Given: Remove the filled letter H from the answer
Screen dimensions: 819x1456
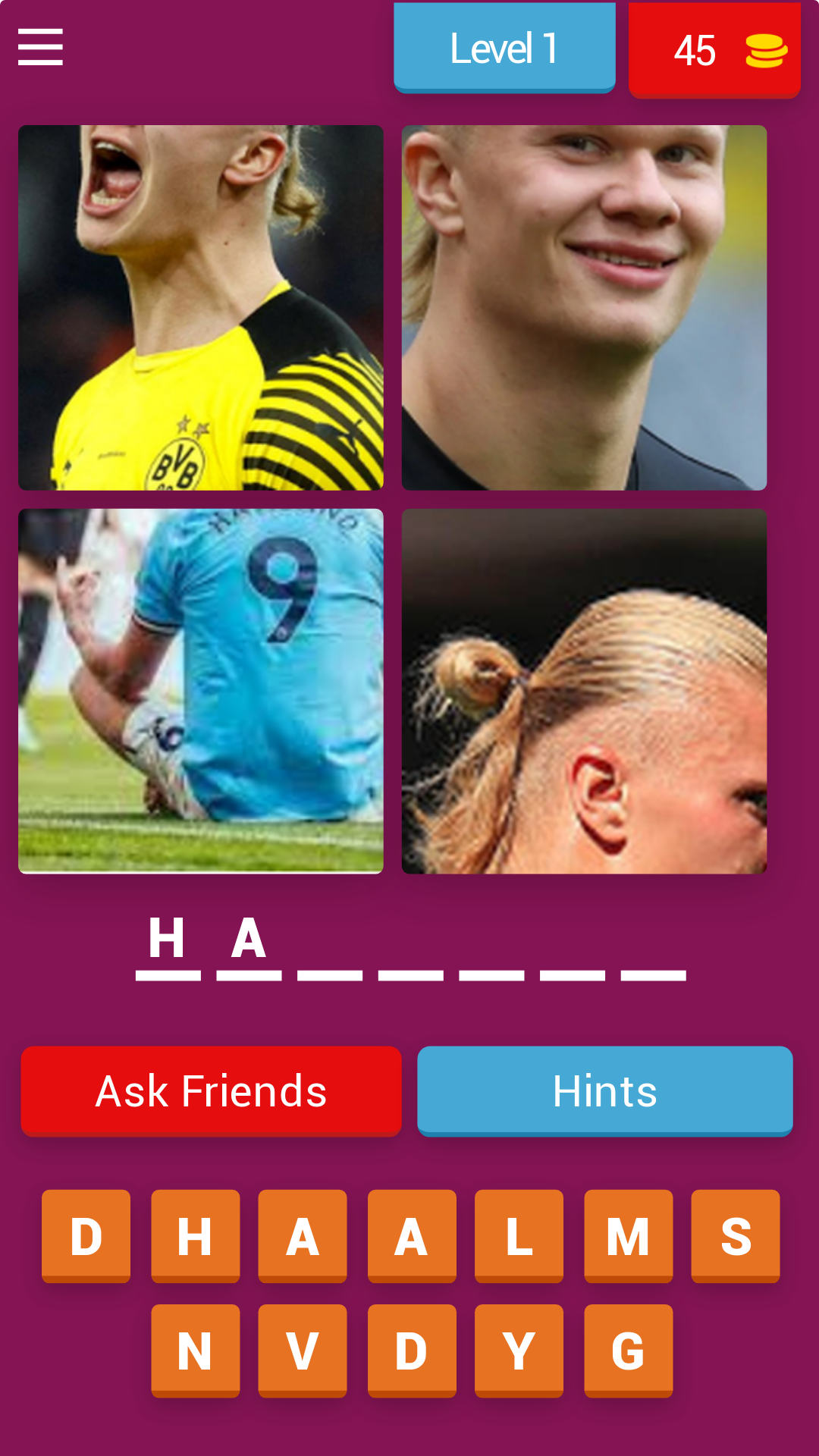Looking at the screenshot, I should (x=168, y=940).
